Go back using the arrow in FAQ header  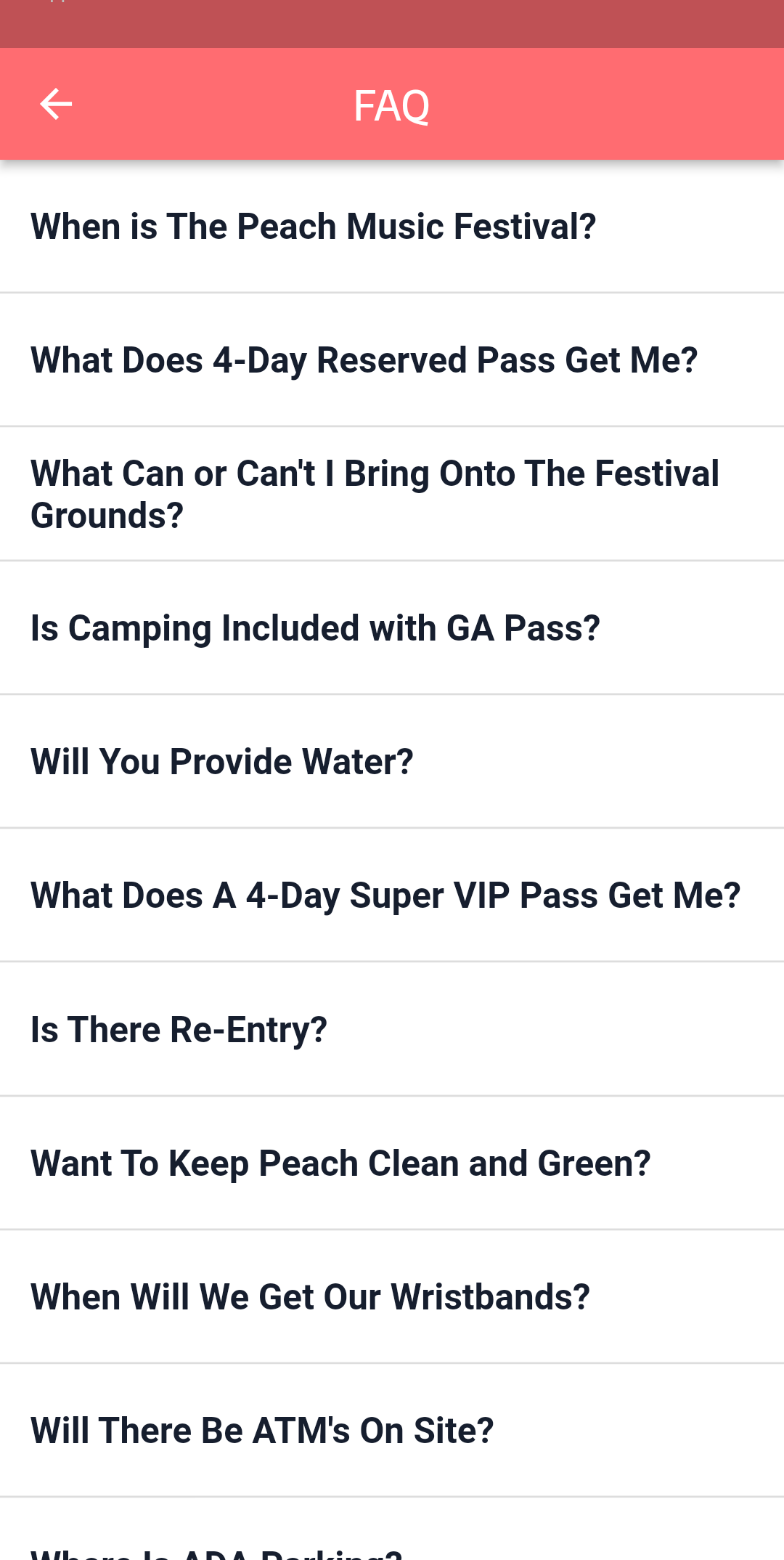(x=56, y=105)
